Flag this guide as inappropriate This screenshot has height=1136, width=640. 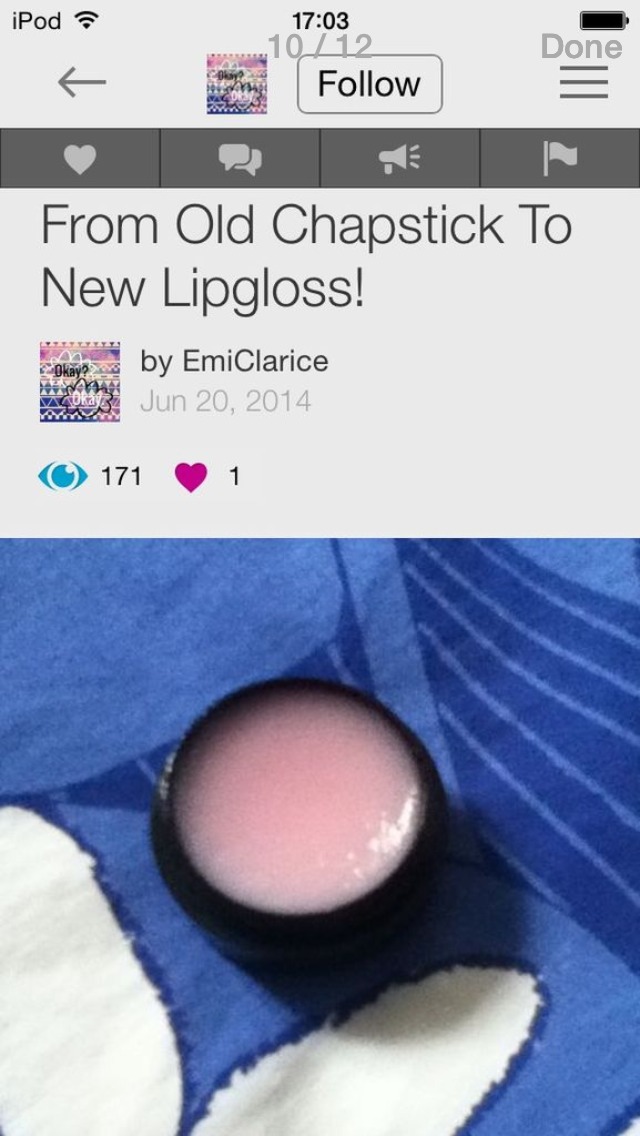coord(559,159)
